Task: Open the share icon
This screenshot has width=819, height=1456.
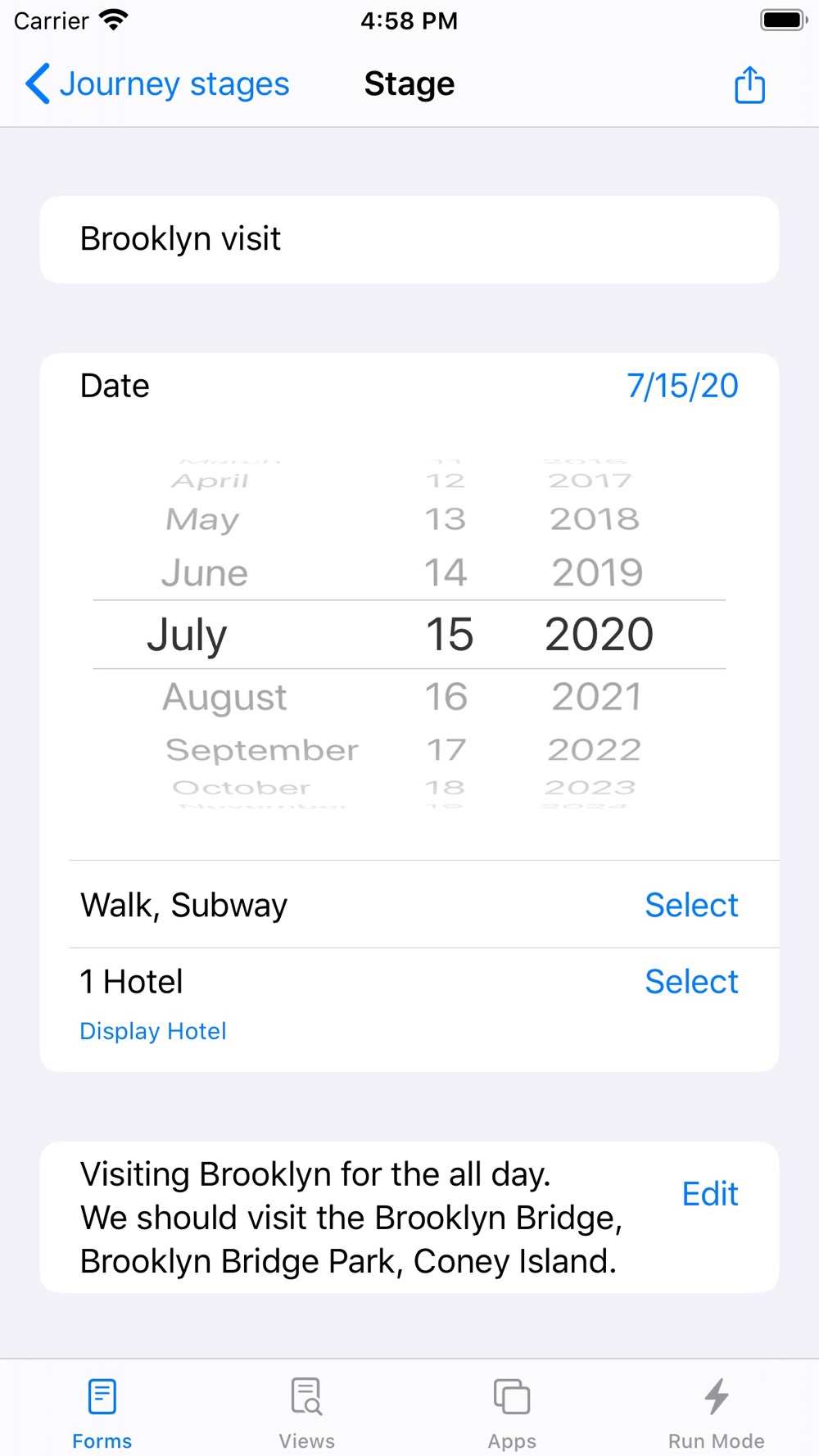Action: [x=749, y=84]
